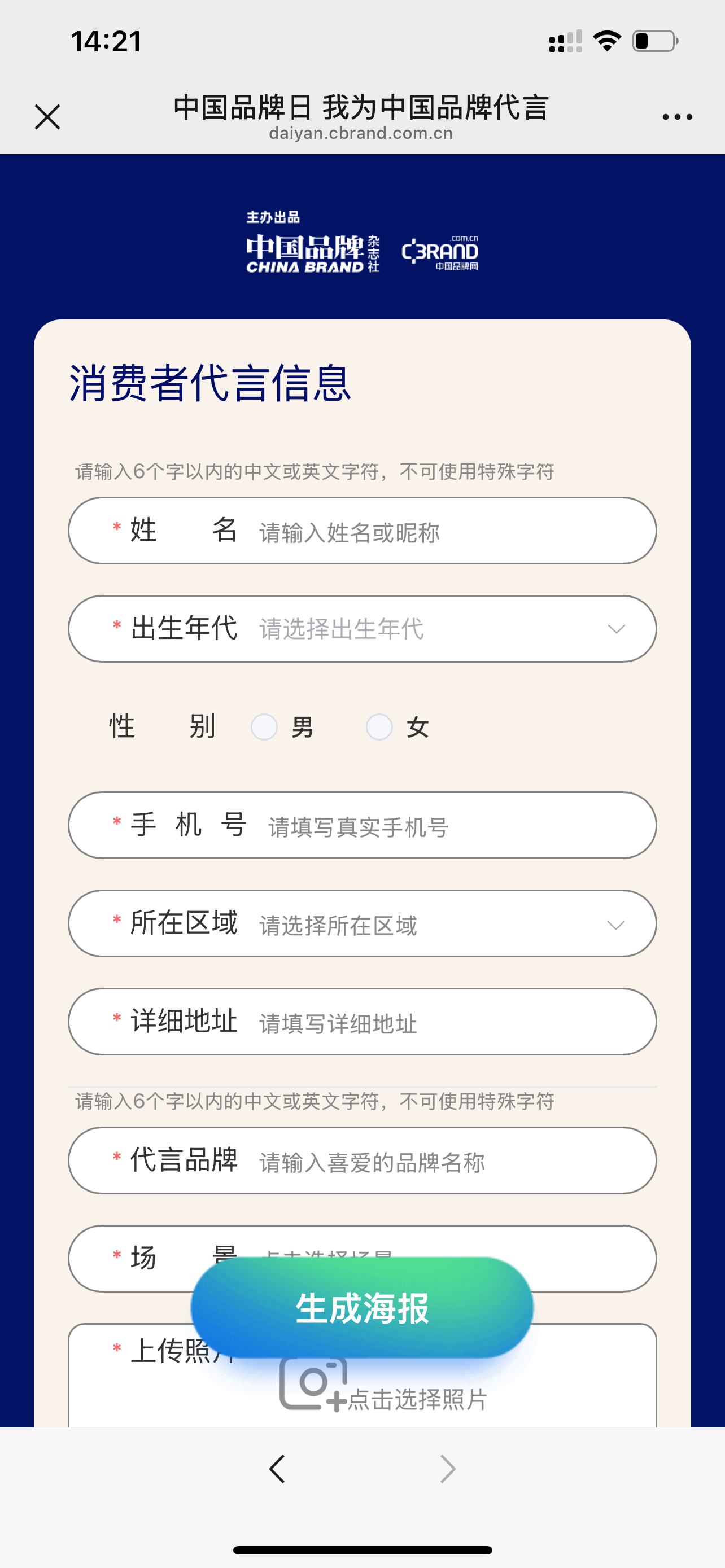Image resolution: width=725 pixels, height=1568 pixels.
Task: Tap the 姓名 name input field
Action: (x=362, y=531)
